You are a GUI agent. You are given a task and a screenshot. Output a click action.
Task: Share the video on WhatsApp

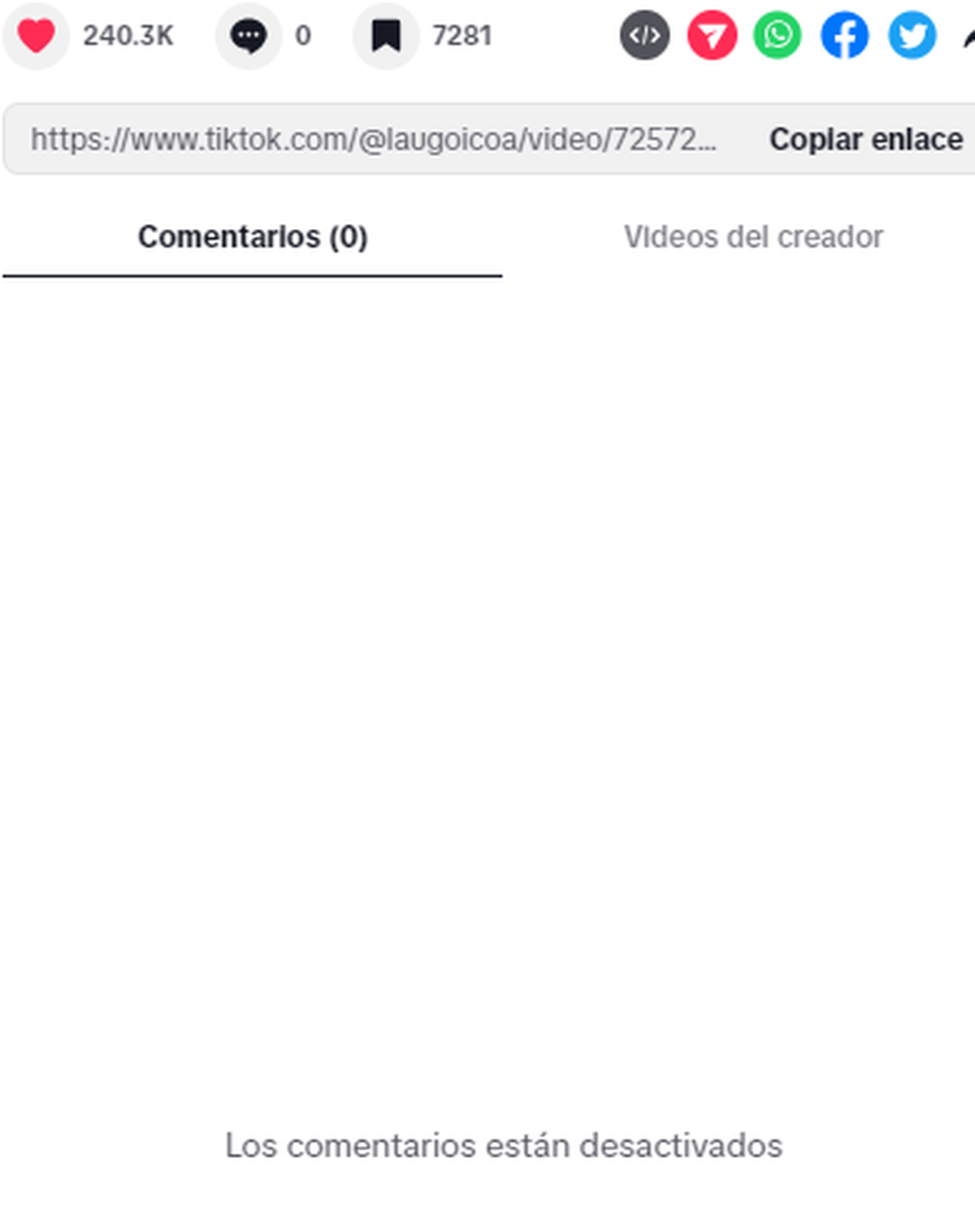(778, 36)
